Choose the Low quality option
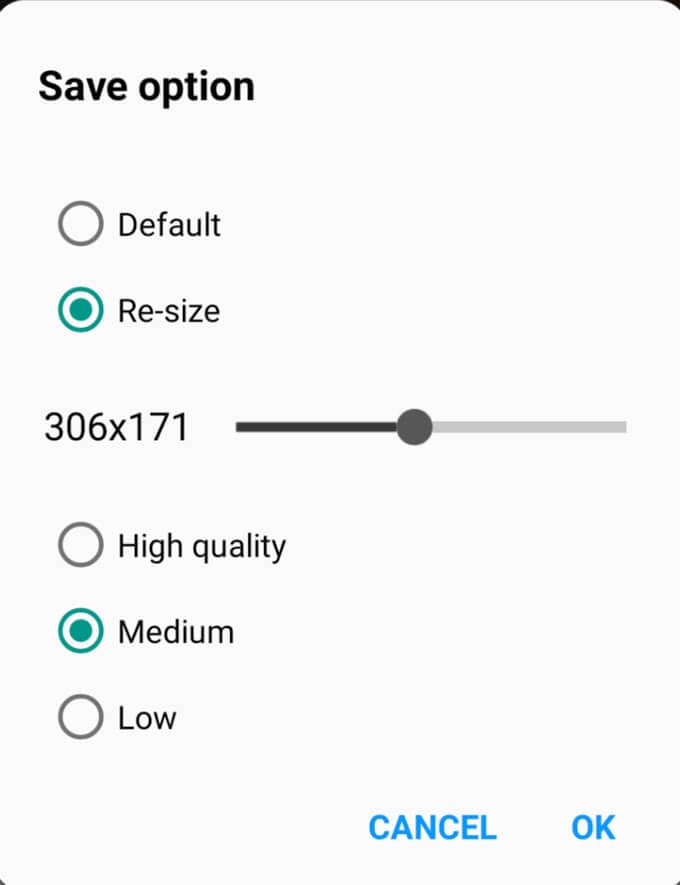 [81, 717]
